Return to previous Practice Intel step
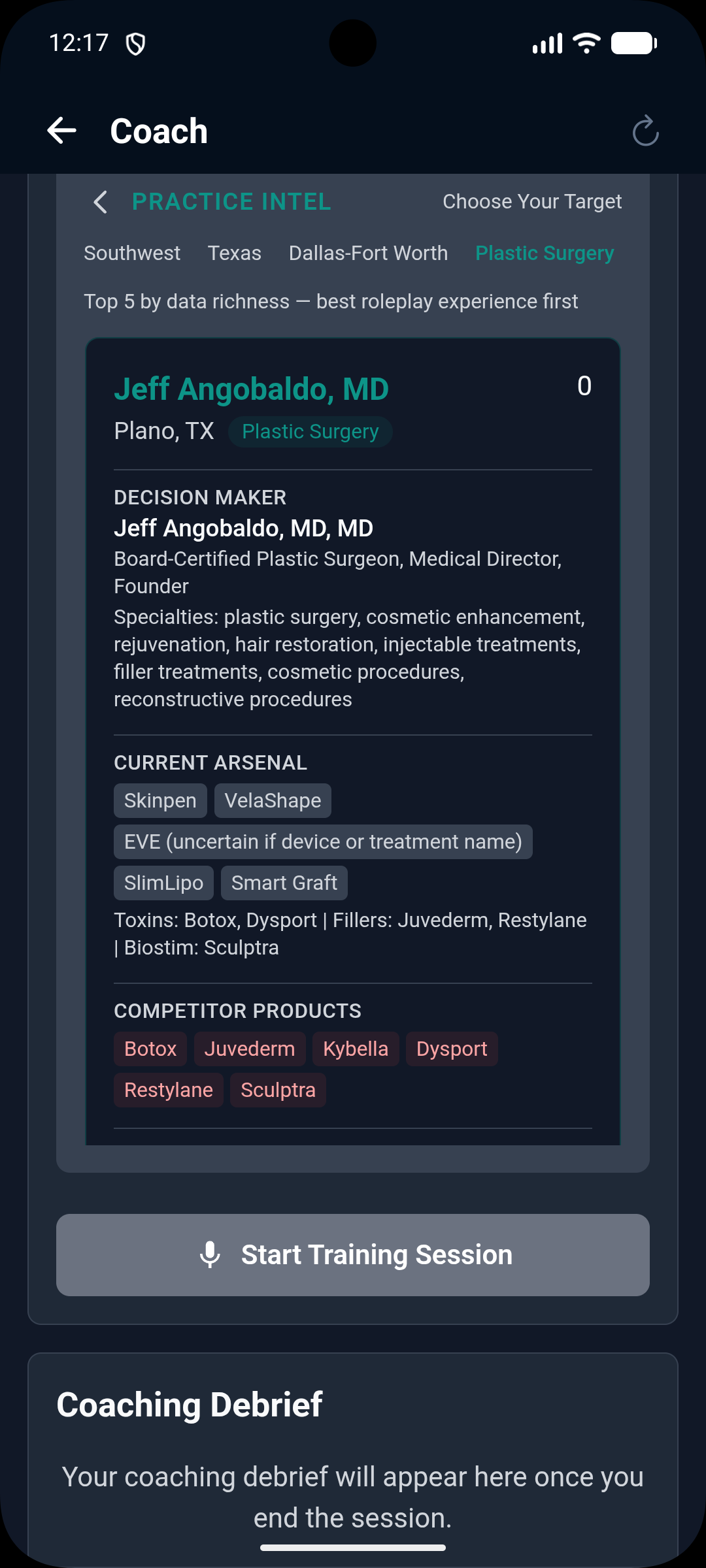The width and height of the screenshot is (706, 1568). [x=100, y=202]
